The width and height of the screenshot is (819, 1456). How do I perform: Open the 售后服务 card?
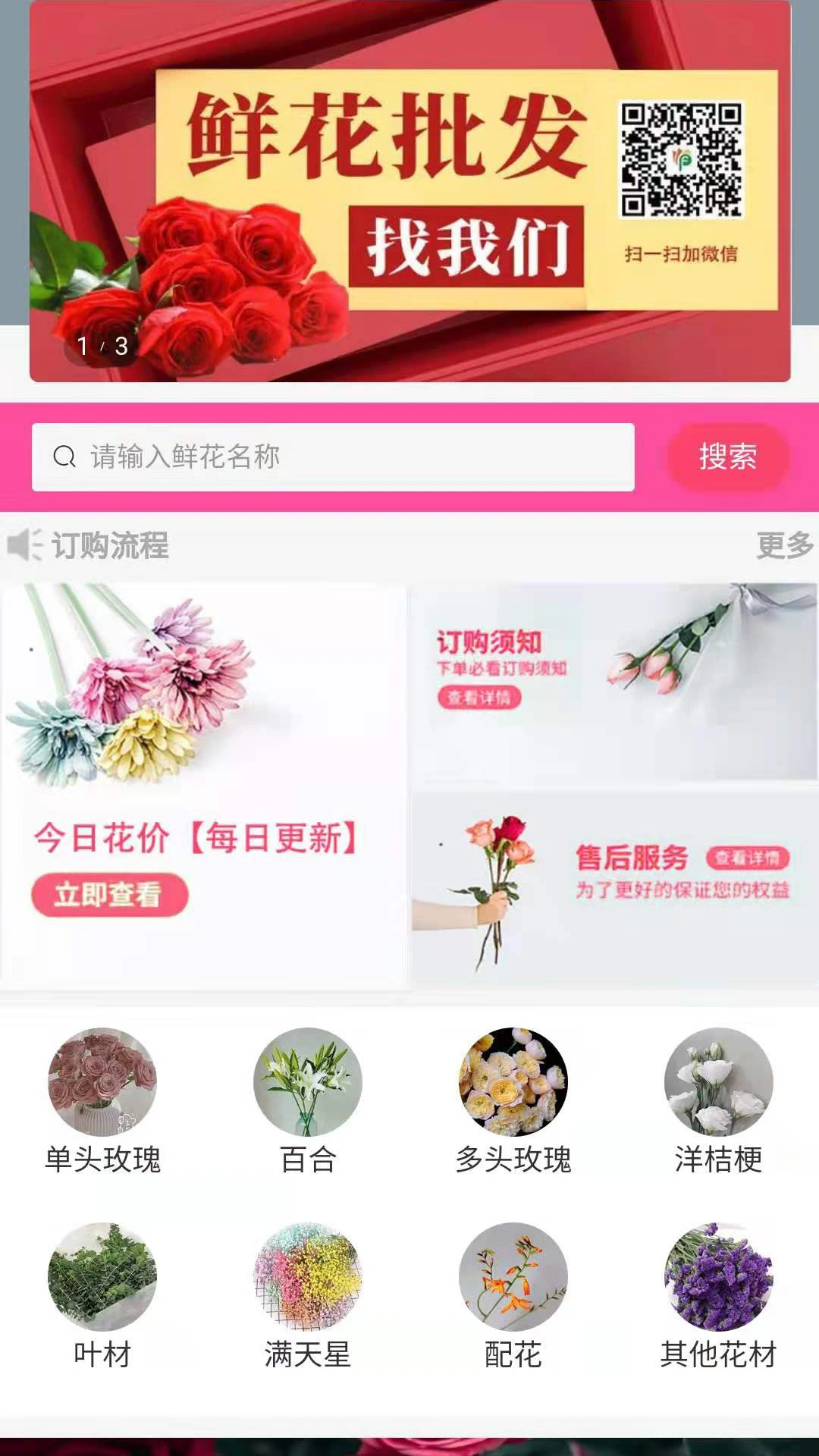614,889
